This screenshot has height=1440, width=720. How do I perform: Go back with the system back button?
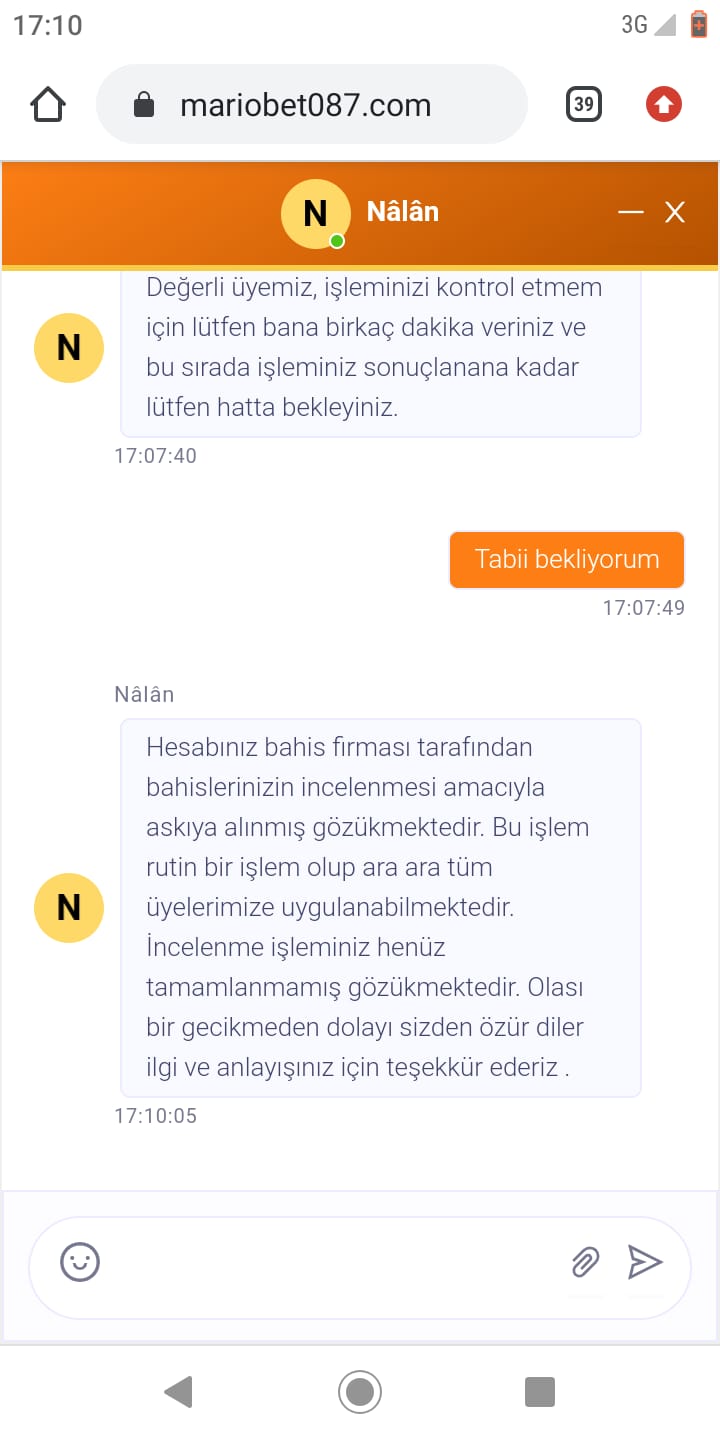178,1391
